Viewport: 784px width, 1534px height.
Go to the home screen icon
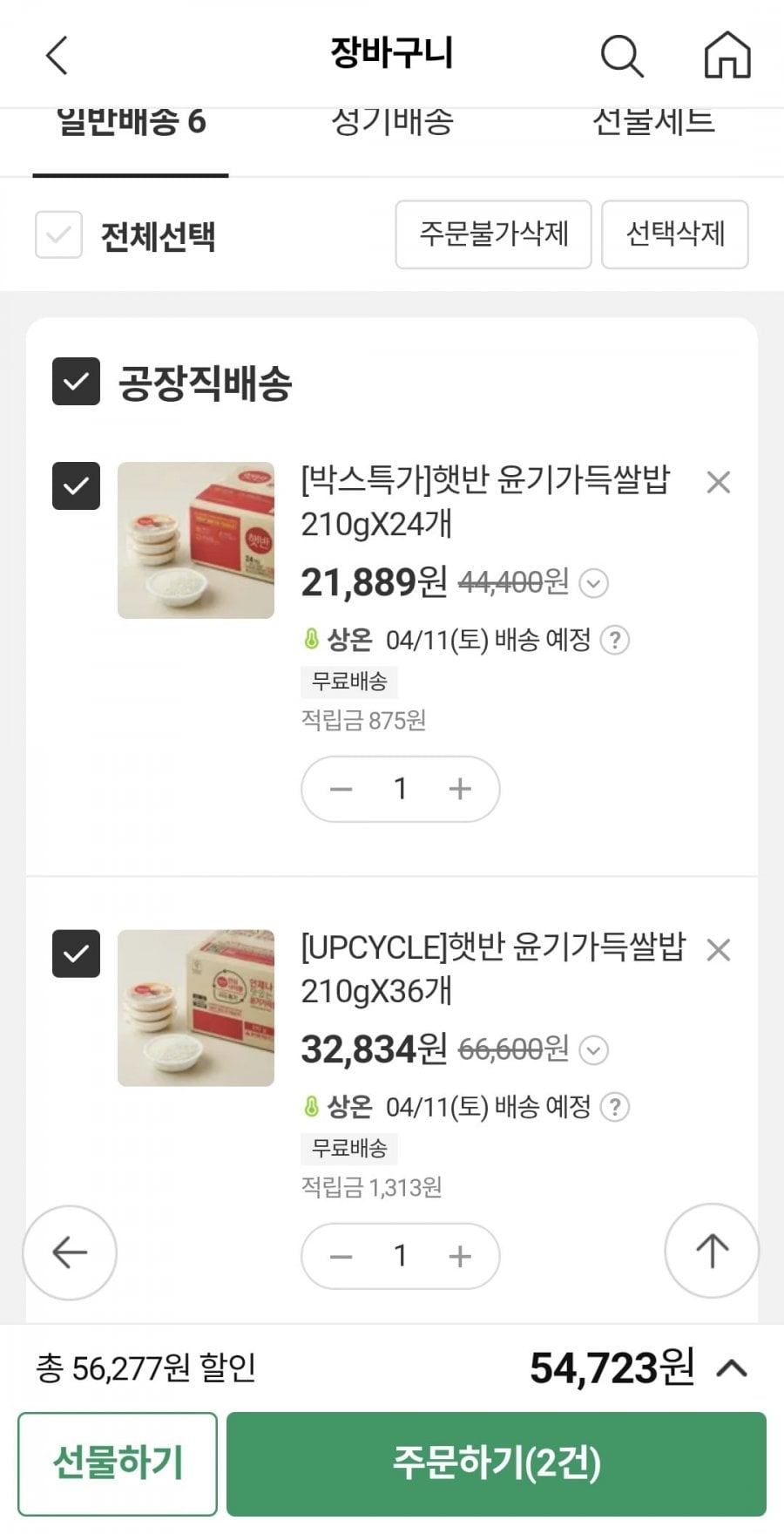click(x=727, y=55)
